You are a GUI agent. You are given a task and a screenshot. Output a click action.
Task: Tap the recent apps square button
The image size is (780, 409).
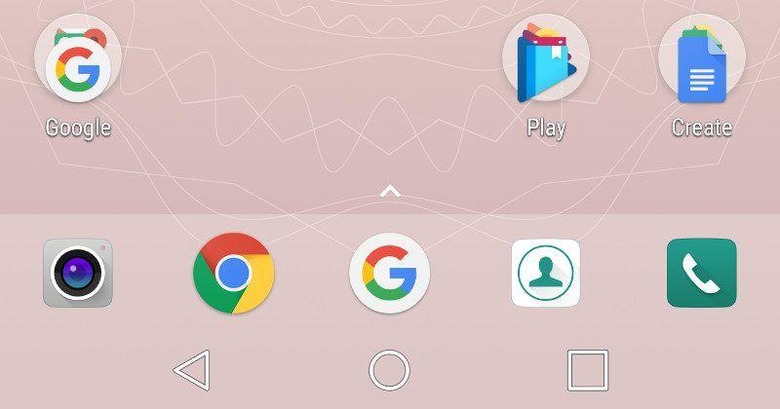click(588, 370)
